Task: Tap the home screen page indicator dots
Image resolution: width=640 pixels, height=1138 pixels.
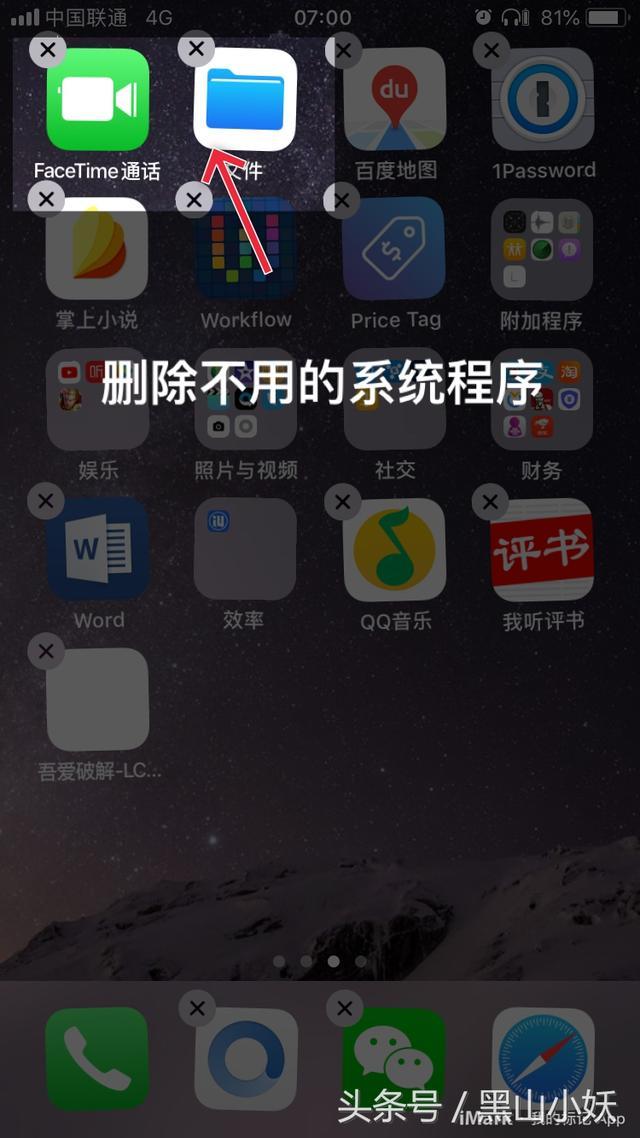Action: 320,961
